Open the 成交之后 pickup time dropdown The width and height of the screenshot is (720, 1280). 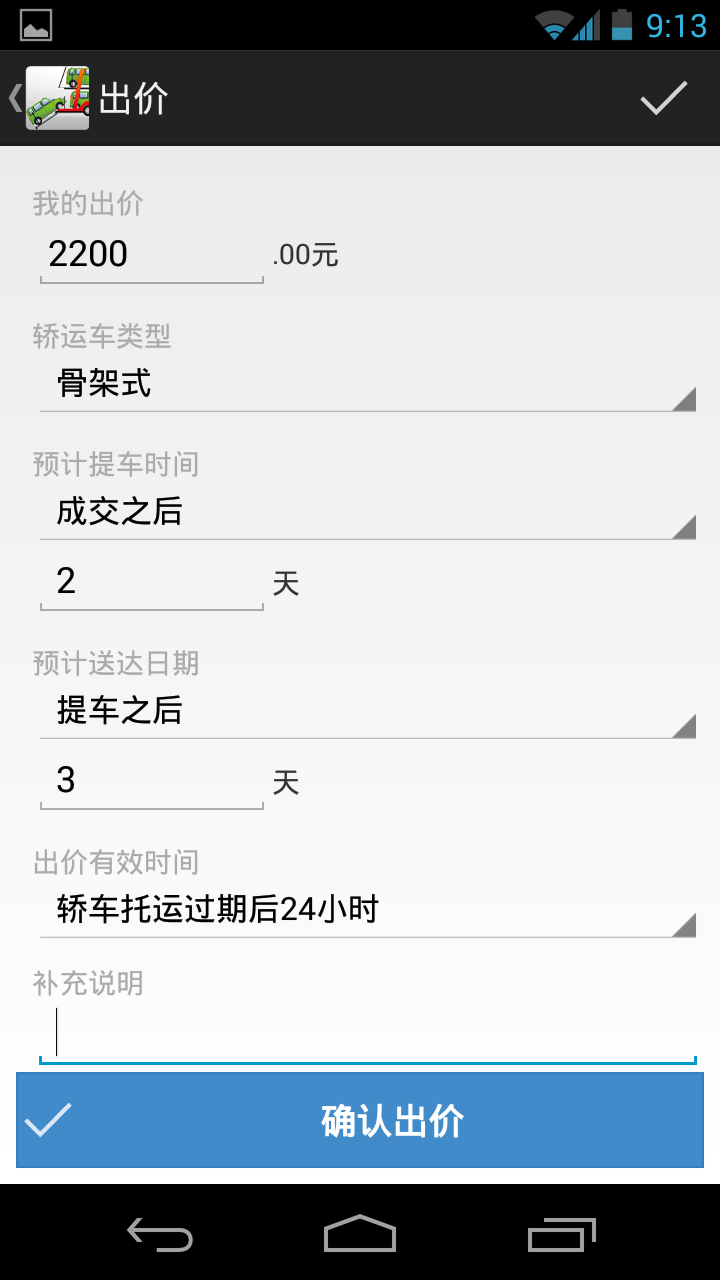tap(368, 512)
